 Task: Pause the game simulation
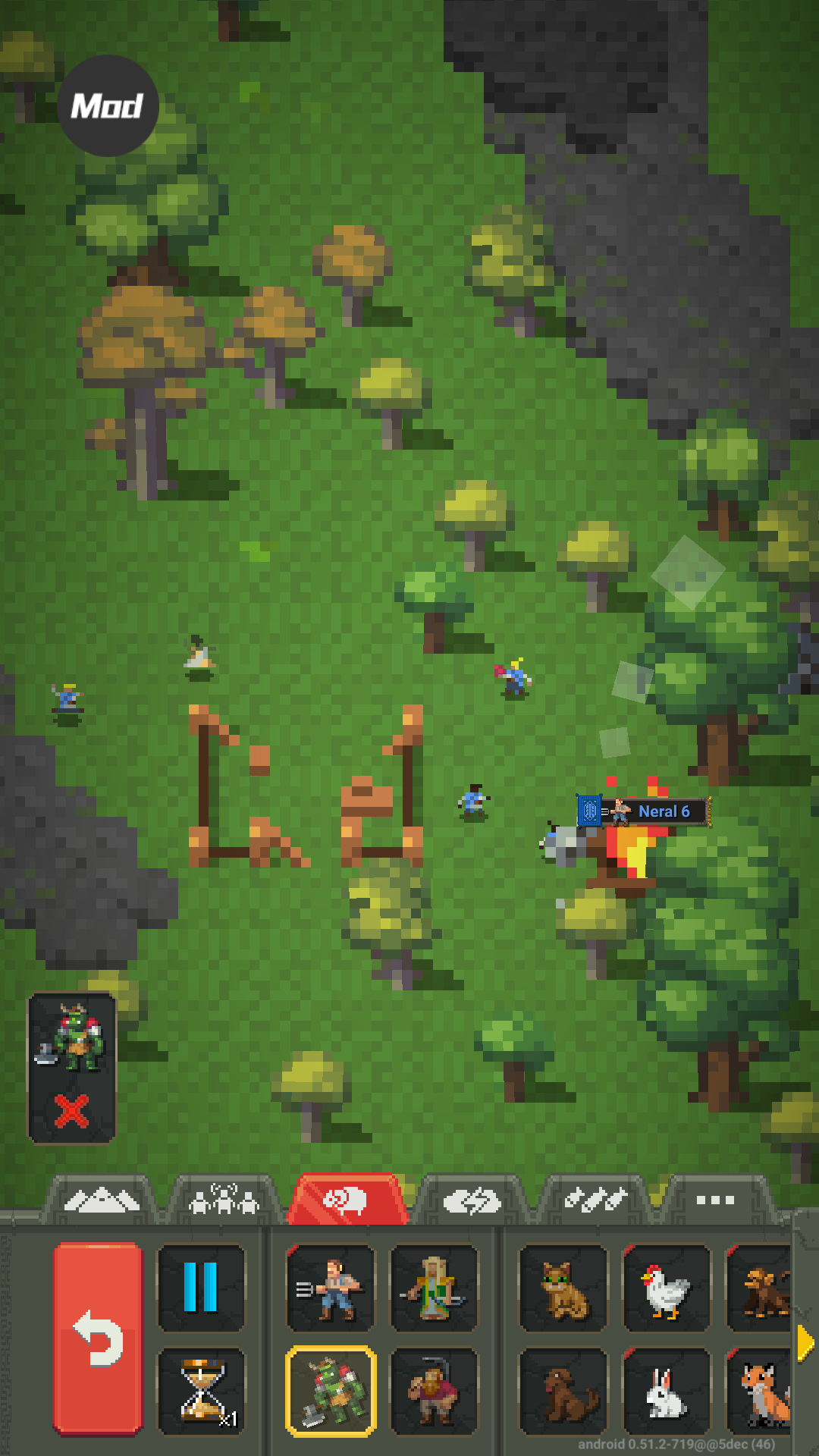201,1288
